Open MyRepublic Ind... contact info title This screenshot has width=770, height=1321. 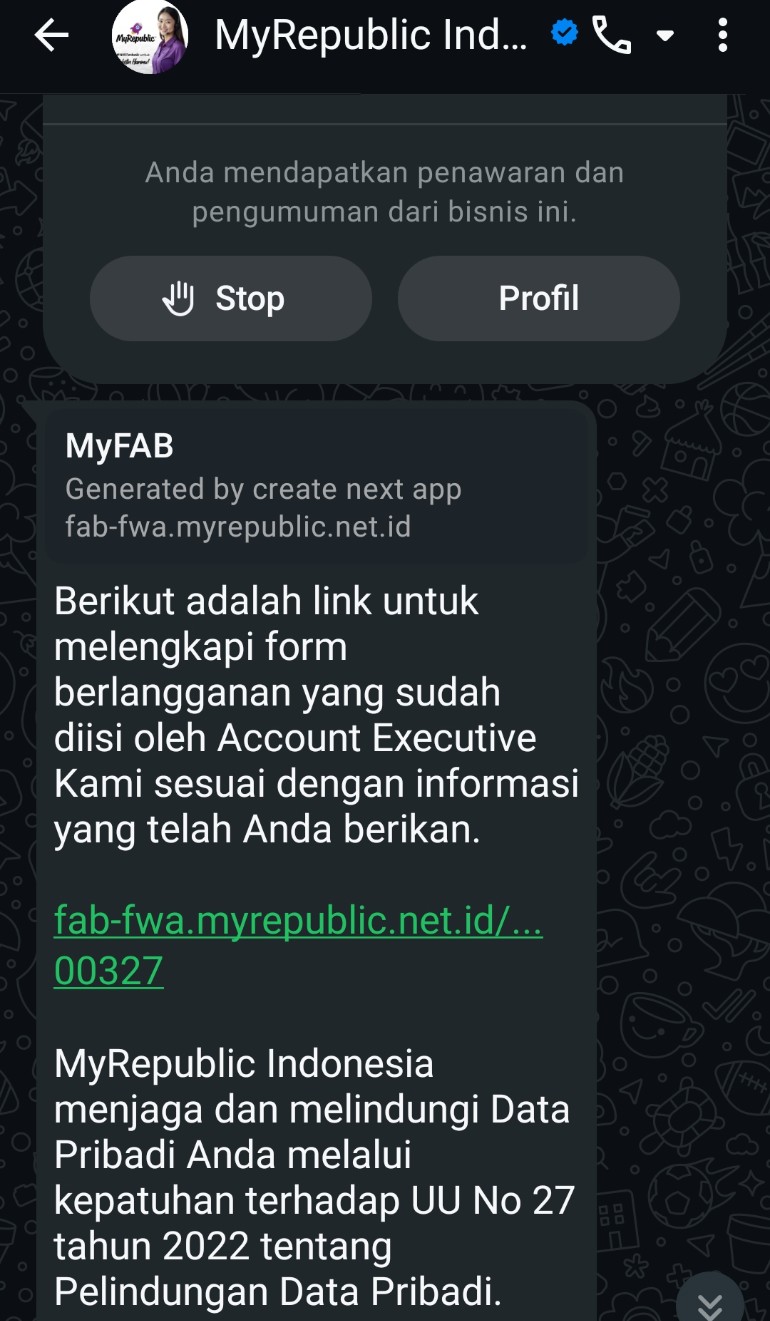click(370, 37)
